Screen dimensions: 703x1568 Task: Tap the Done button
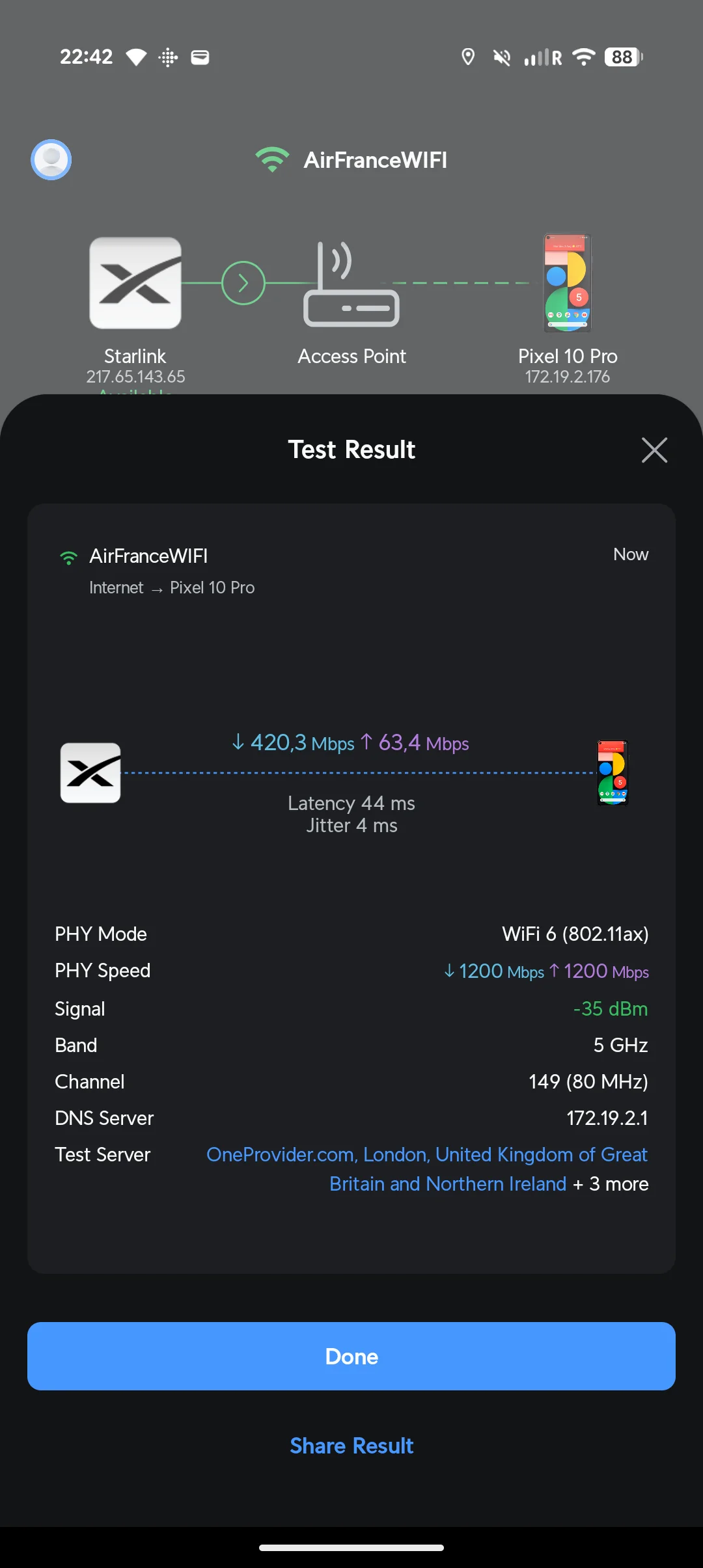click(351, 1357)
